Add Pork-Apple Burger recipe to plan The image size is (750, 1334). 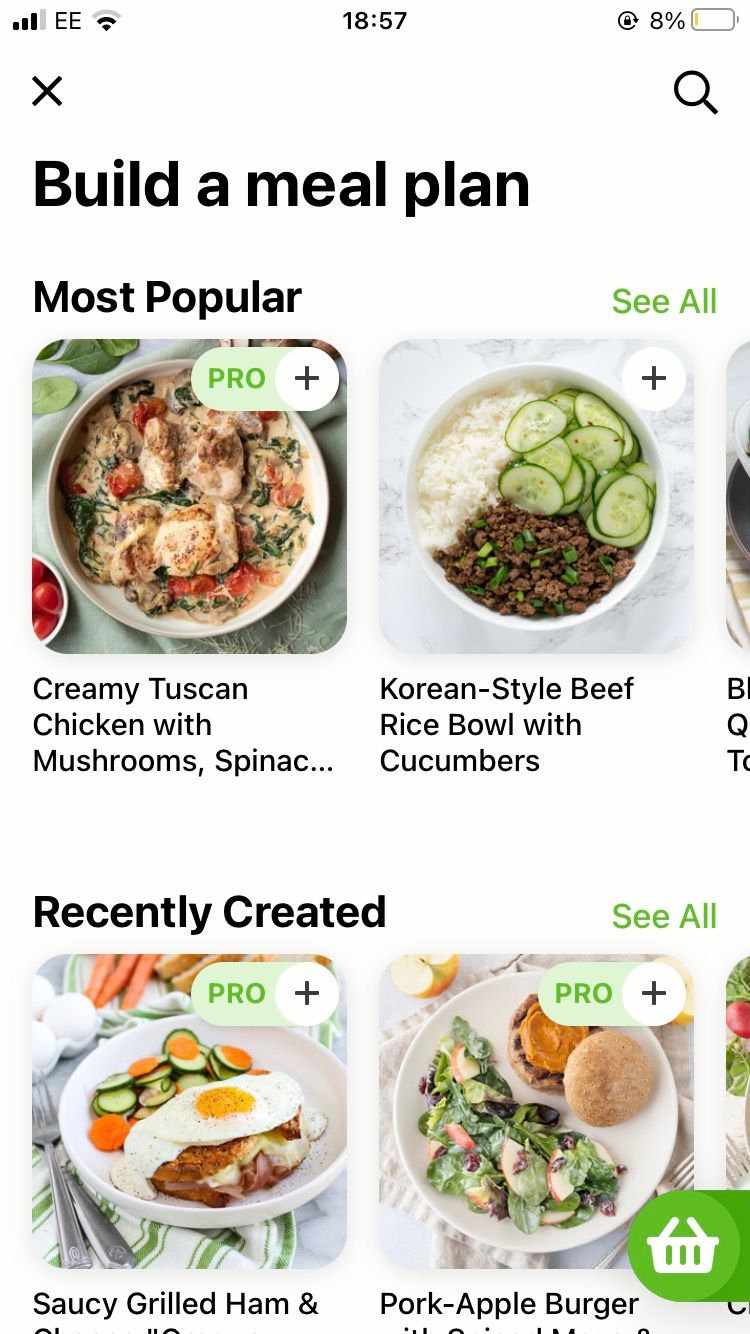[653, 993]
